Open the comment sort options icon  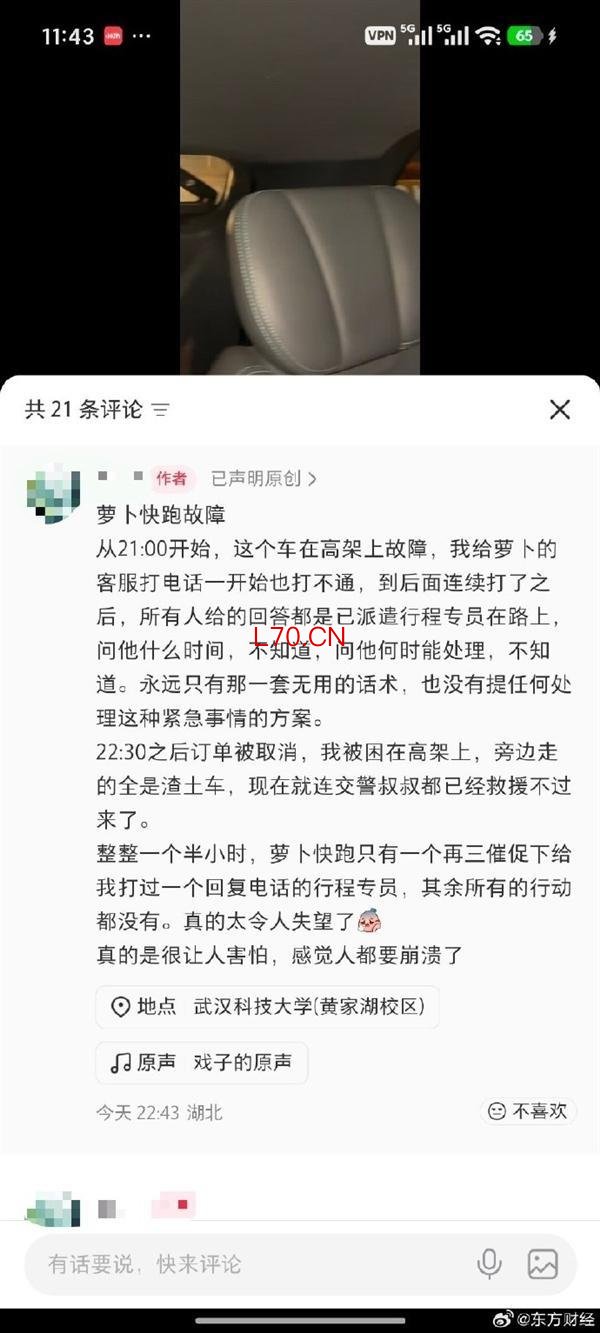160,410
